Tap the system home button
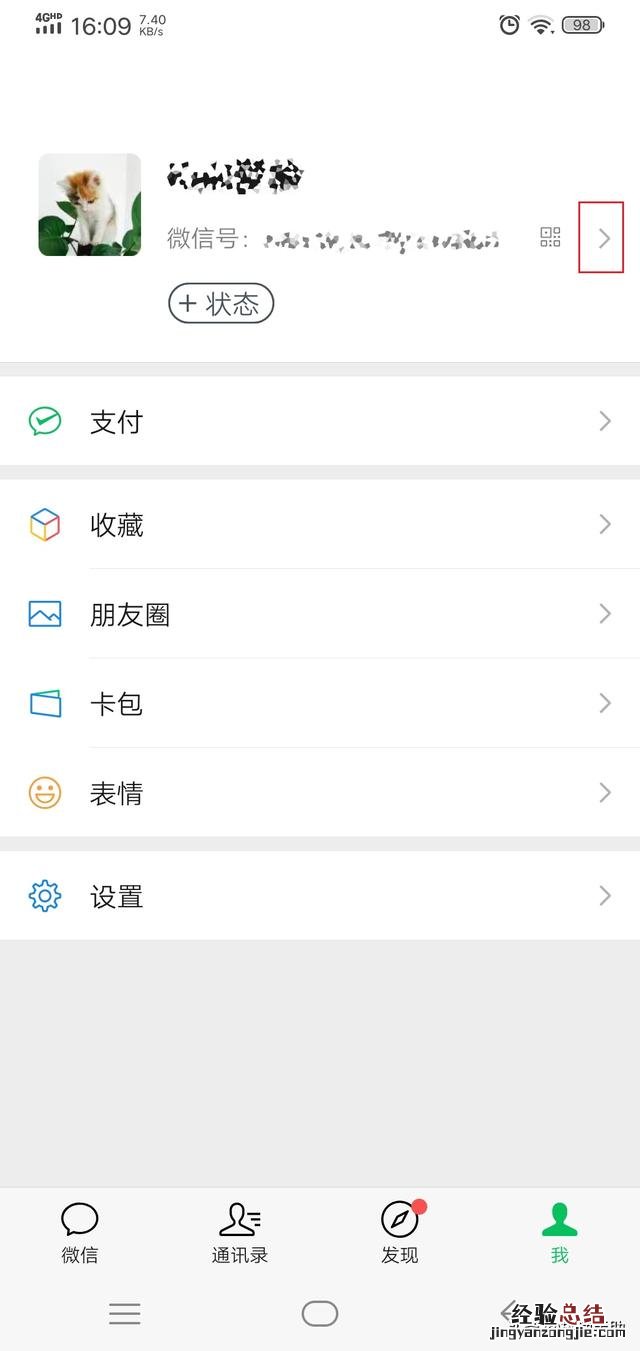Screen dimensions: 640x1351 point(320,1313)
